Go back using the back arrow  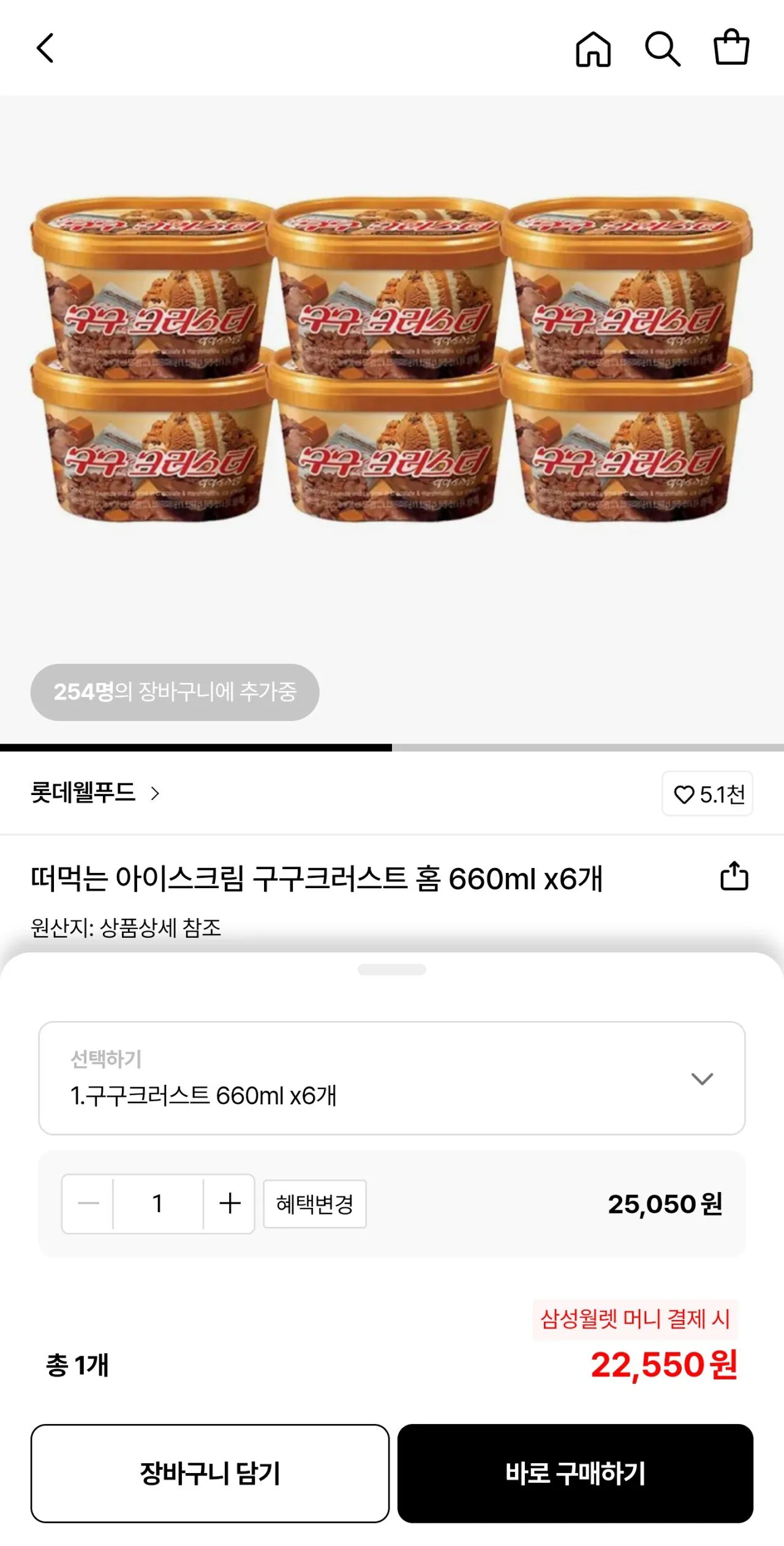[45, 49]
